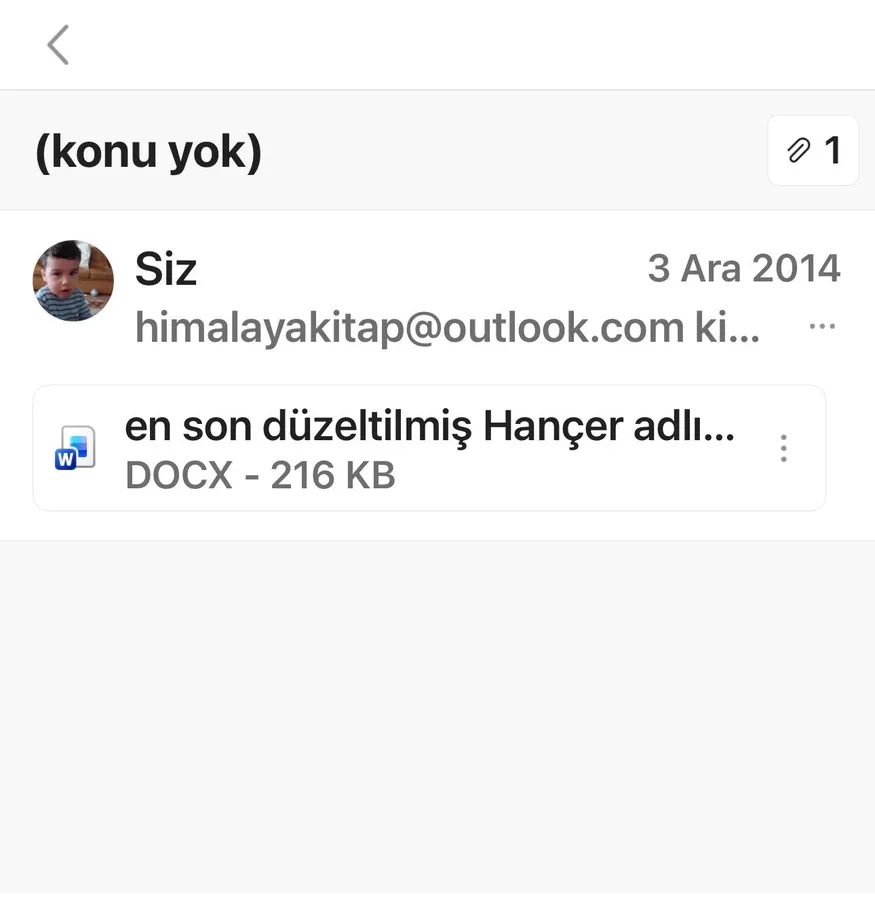Tap the sender's profile photo
875x900 pixels.
point(73,281)
